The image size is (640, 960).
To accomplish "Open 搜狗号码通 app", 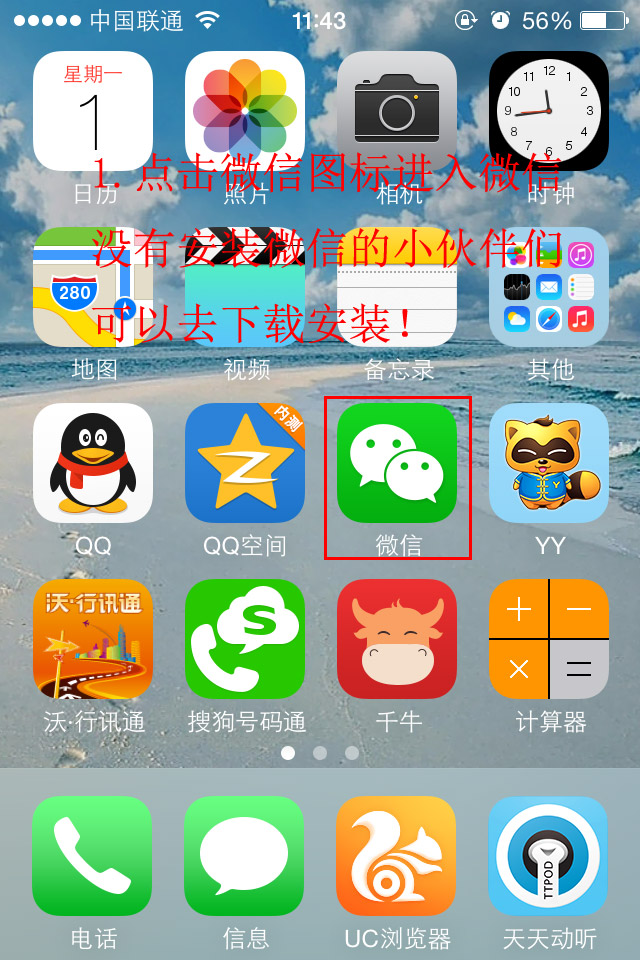I will [x=245, y=639].
